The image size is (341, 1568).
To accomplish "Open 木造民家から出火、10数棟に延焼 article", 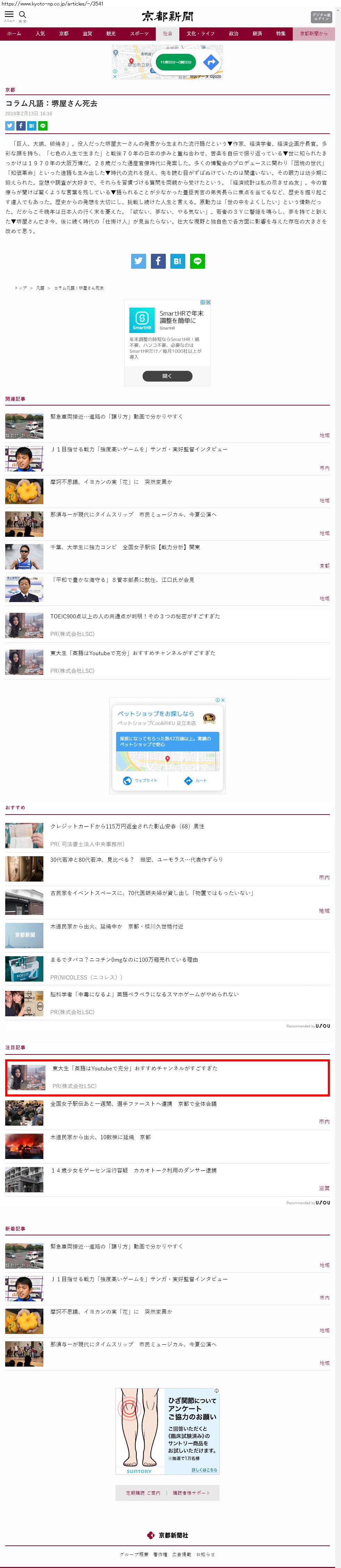I will [x=100, y=1137].
